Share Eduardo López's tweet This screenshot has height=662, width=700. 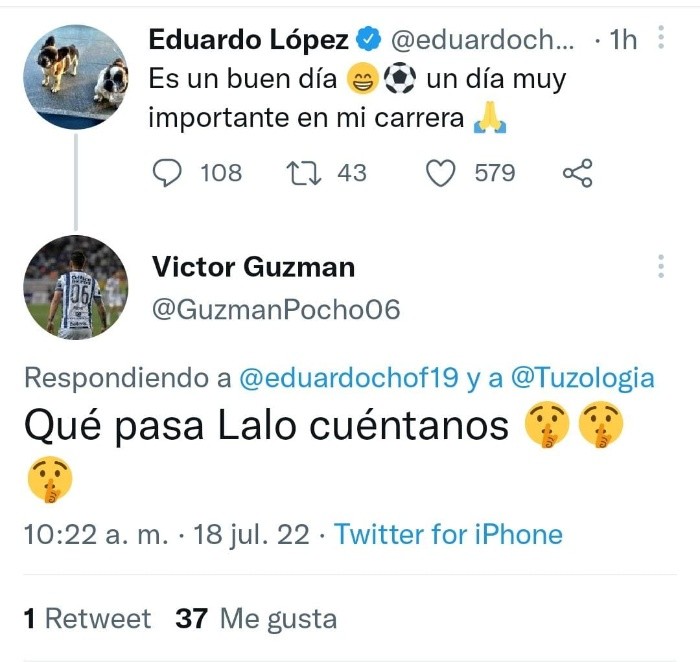click(578, 173)
